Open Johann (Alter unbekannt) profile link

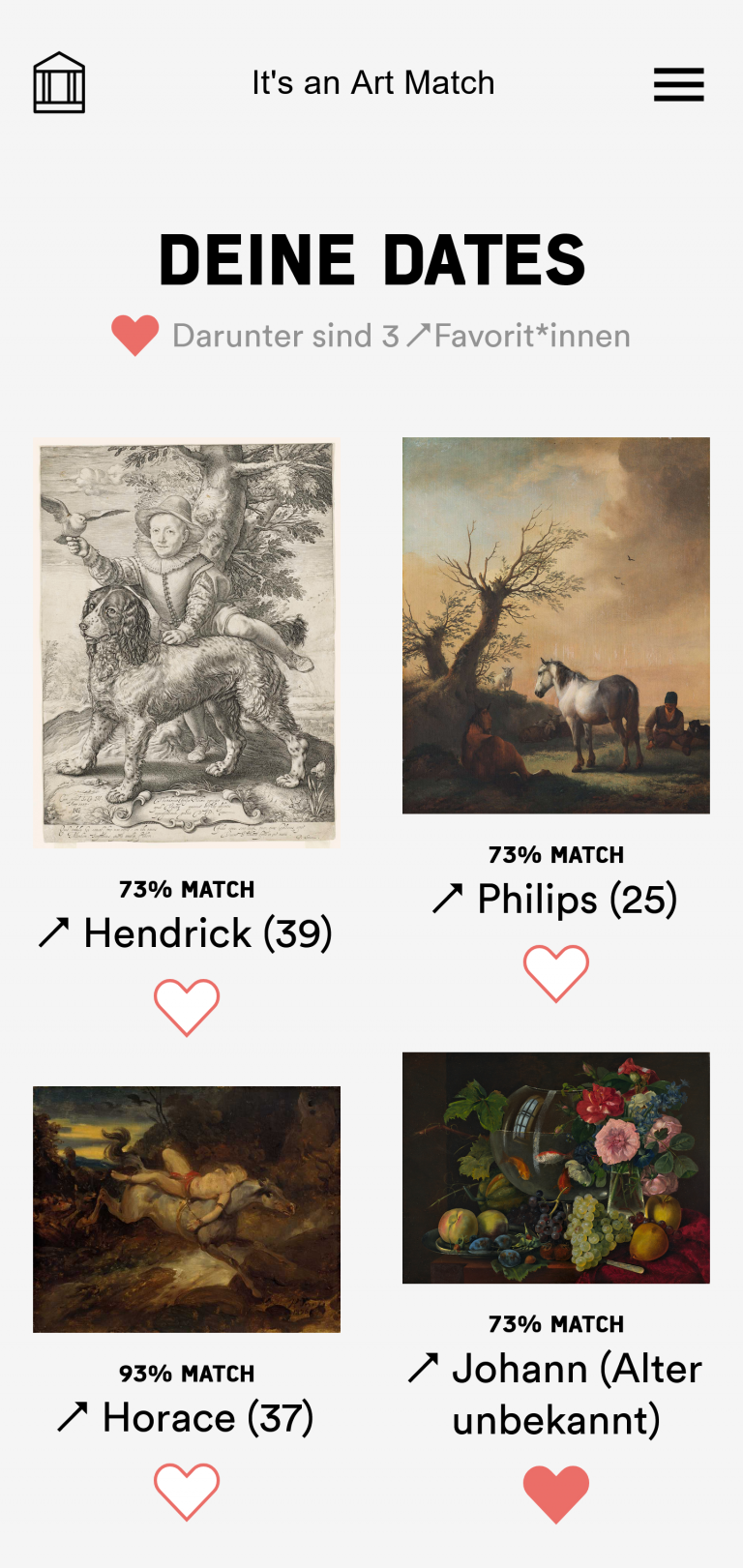pyautogui.click(x=555, y=1394)
